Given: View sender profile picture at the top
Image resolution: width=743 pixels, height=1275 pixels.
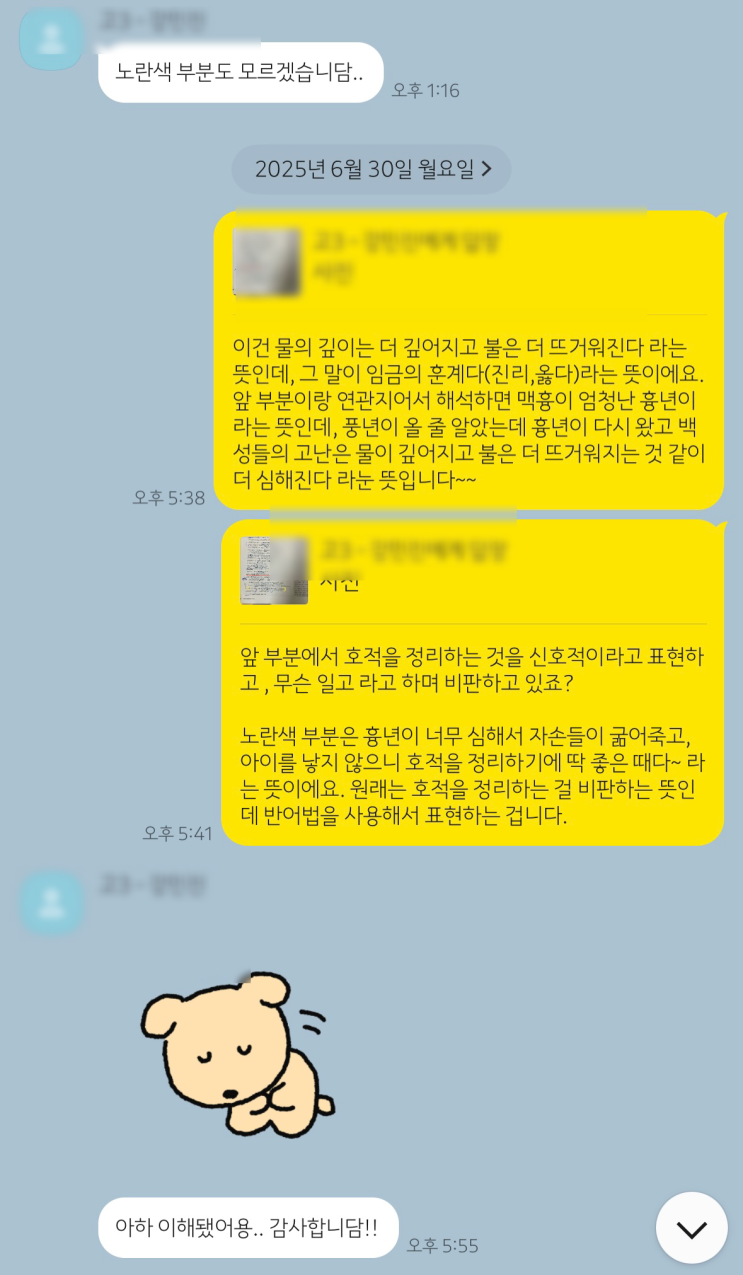Looking at the screenshot, I should tap(51, 39).
